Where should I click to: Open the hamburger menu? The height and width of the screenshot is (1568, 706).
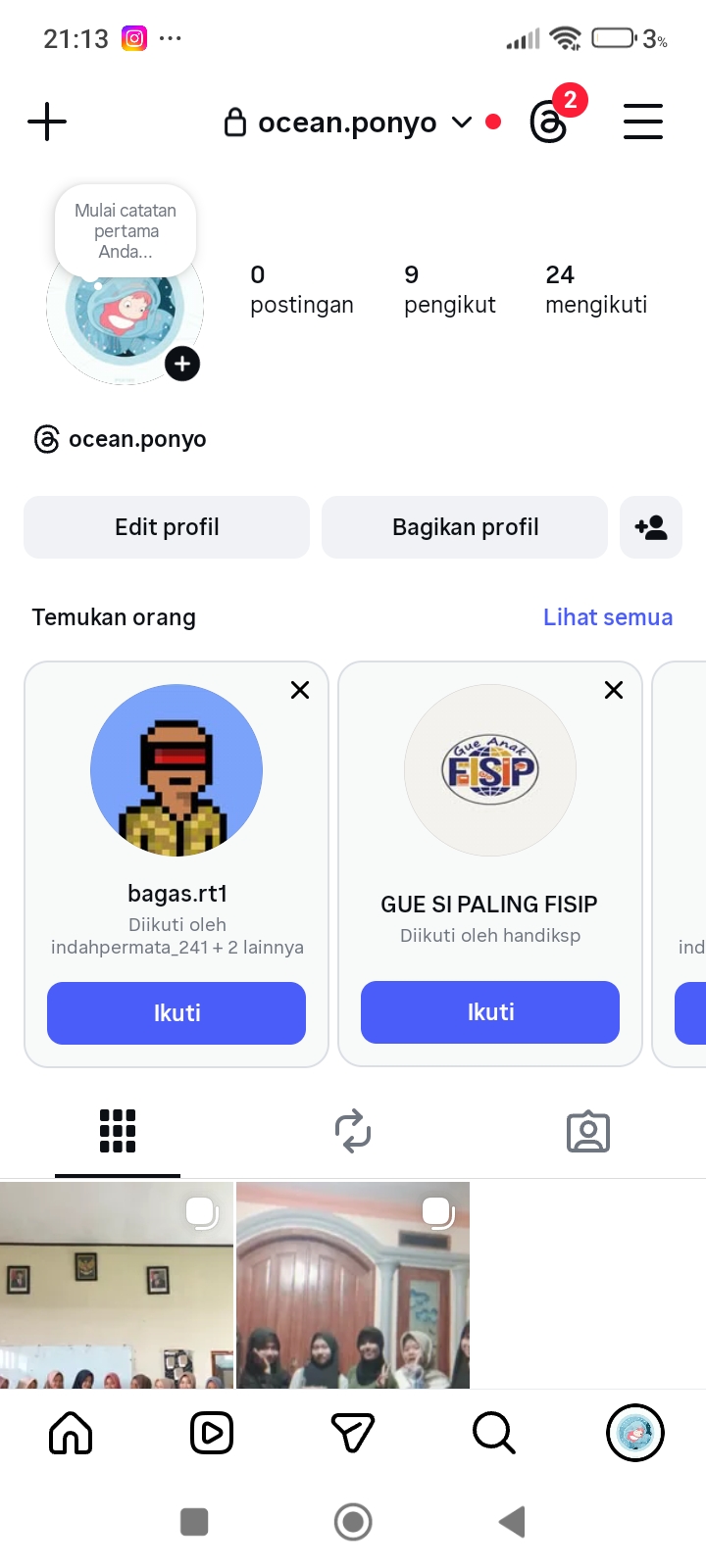point(643,122)
